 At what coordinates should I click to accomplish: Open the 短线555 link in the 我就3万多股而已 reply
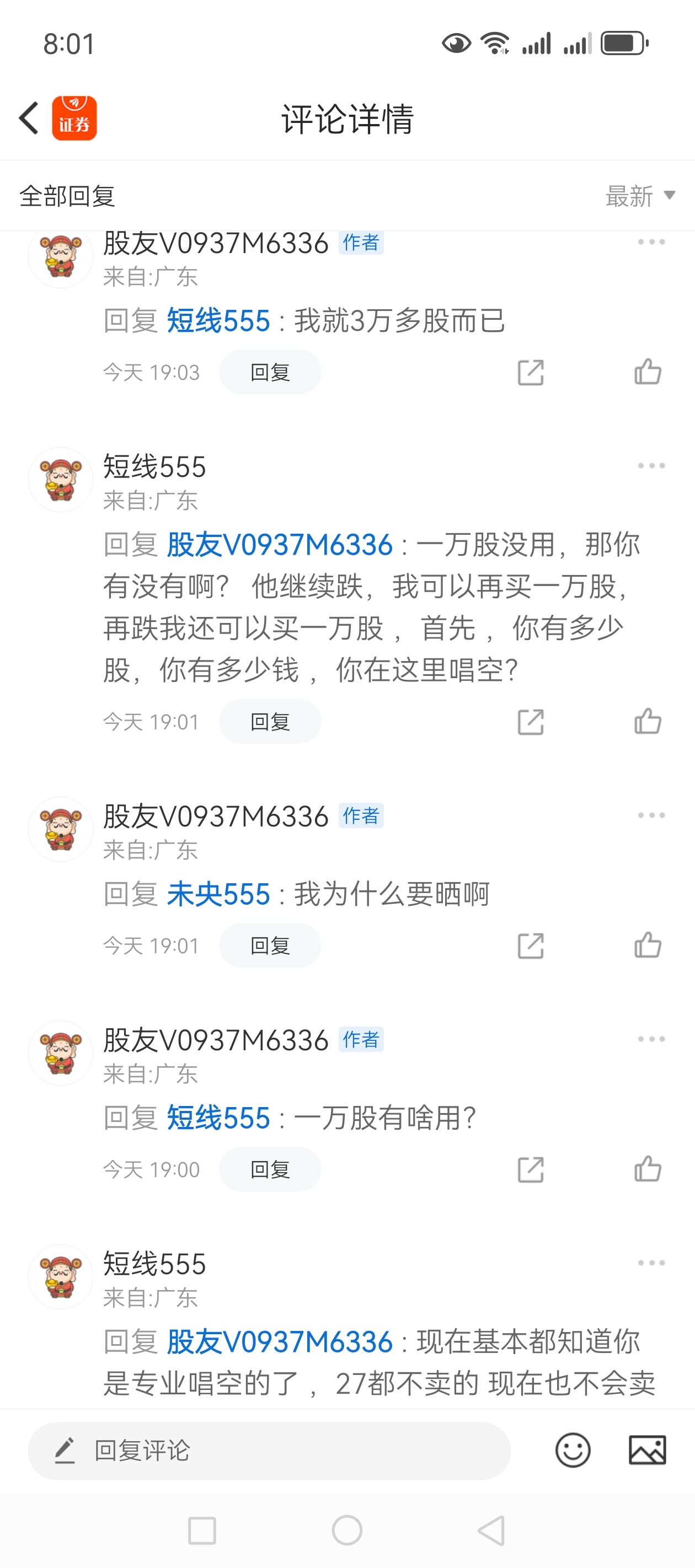click(x=218, y=321)
